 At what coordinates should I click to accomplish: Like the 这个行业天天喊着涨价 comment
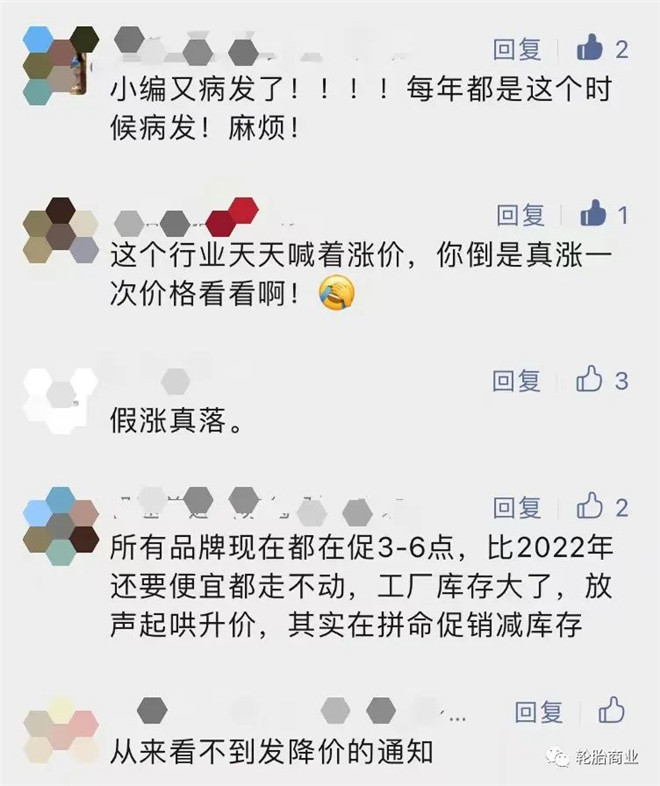click(x=594, y=213)
